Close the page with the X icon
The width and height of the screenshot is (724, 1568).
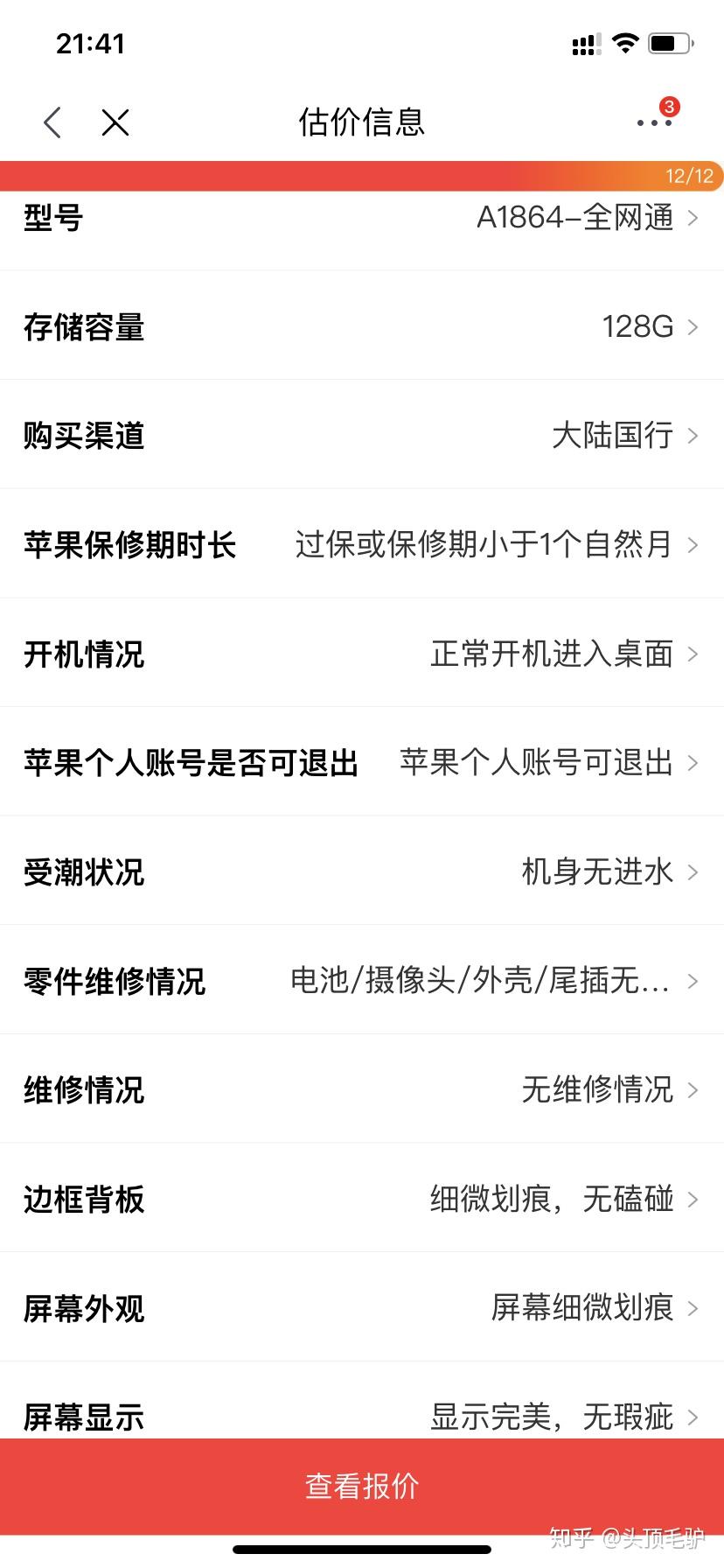(x=115, y=122)
